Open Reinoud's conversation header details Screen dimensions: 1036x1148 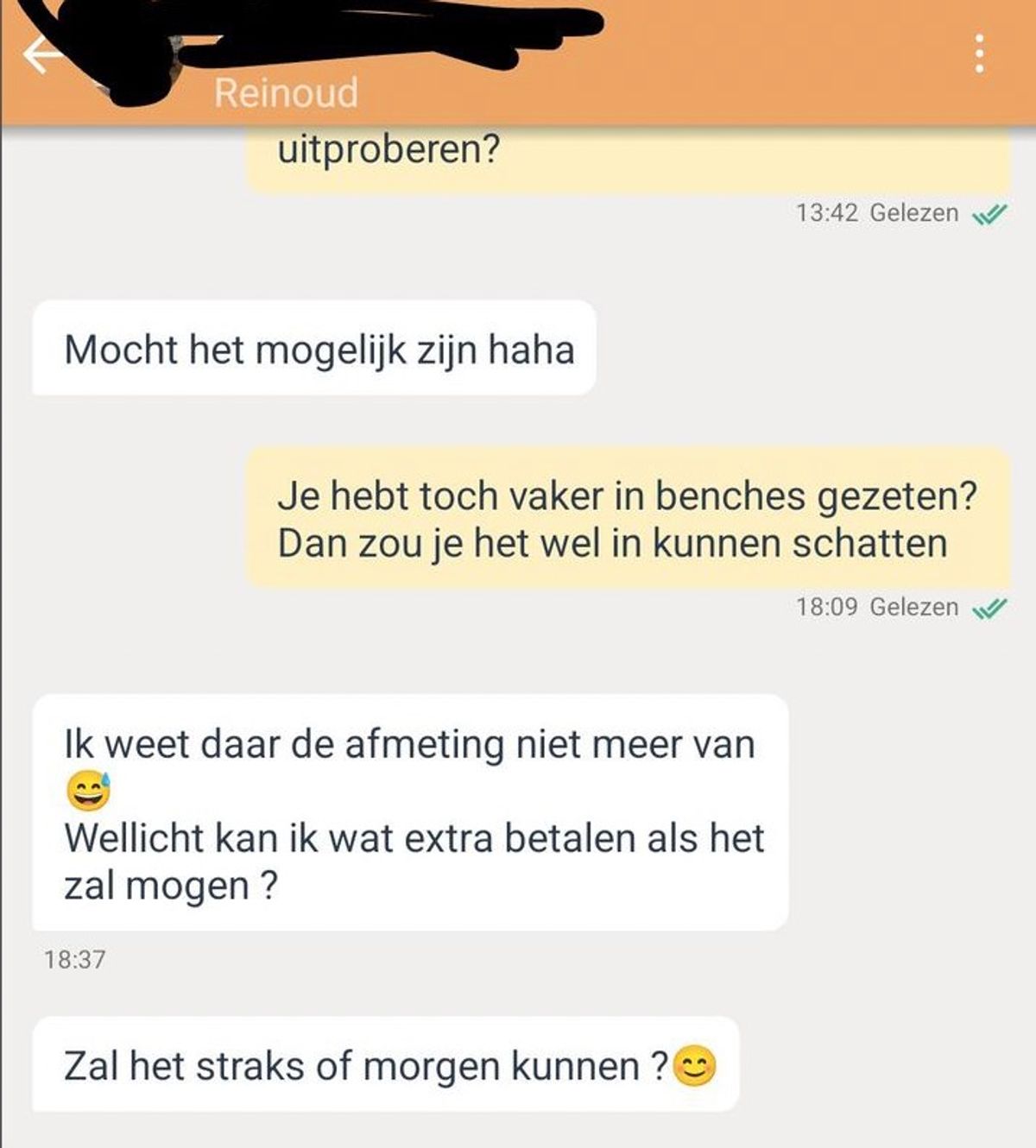287,92
